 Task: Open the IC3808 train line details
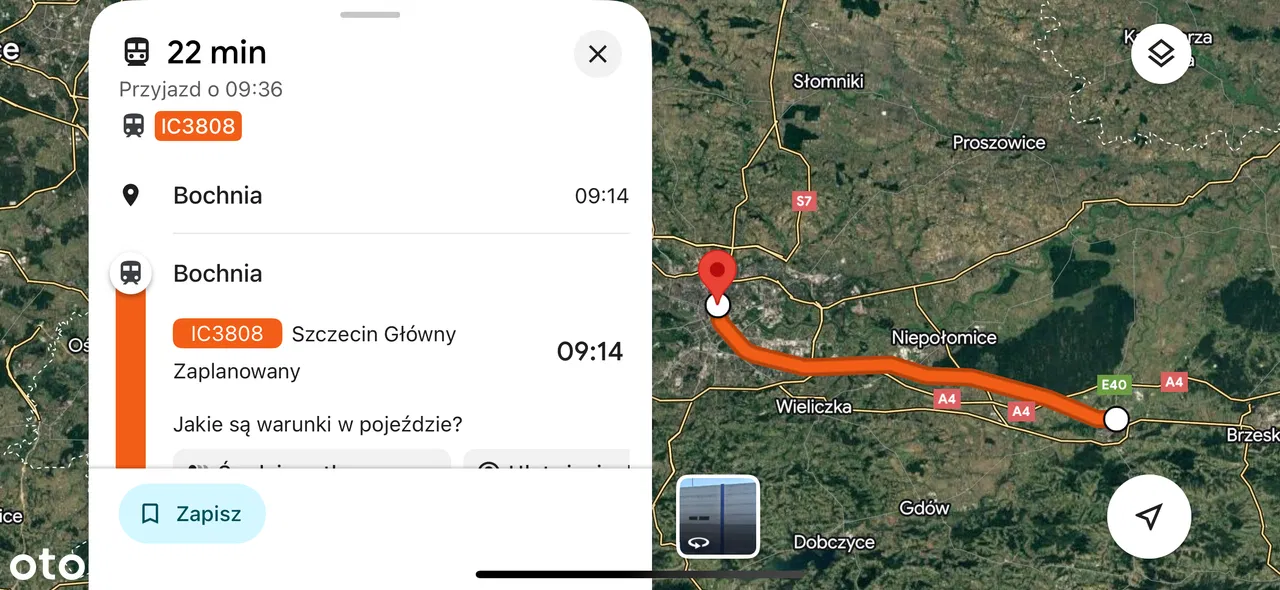pyautogui.click(x=227, y=334)
